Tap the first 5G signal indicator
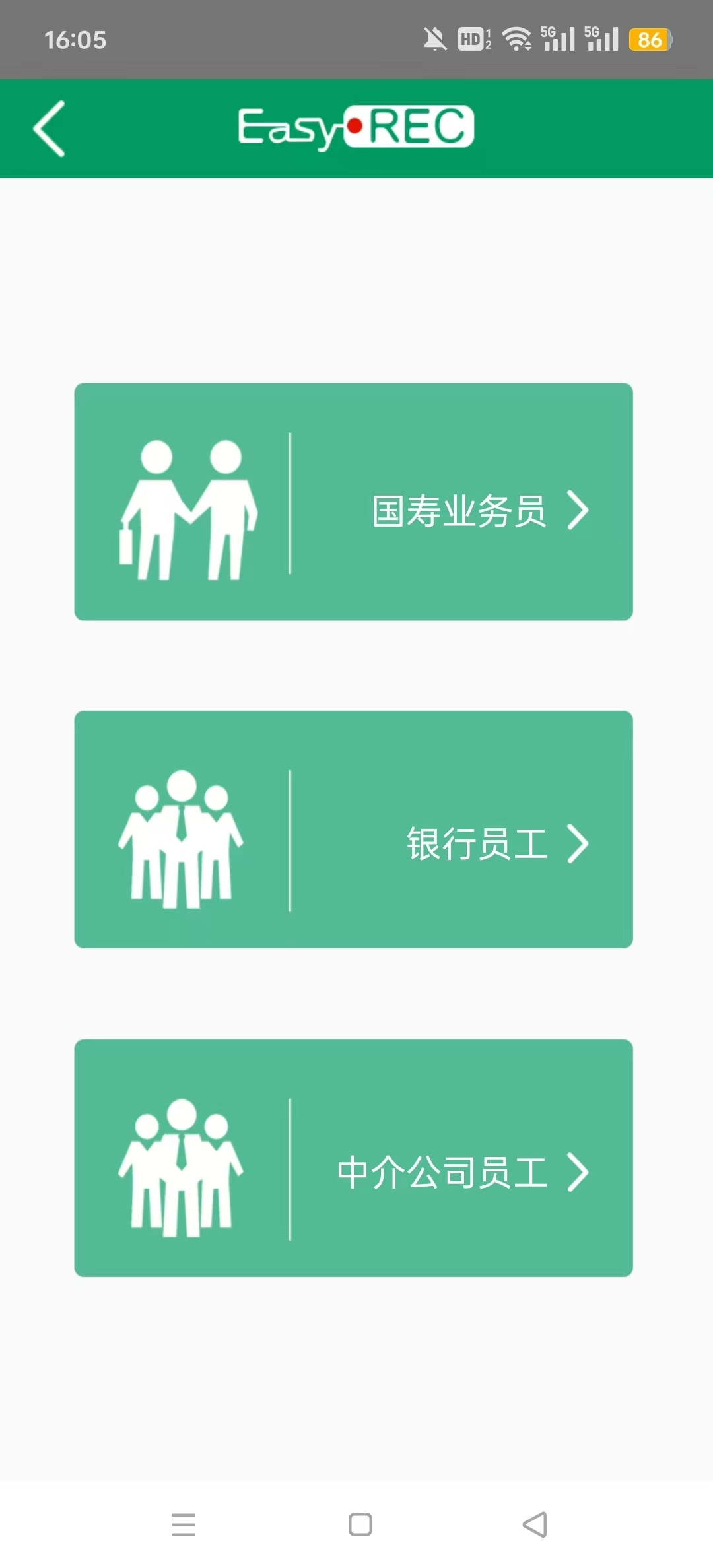The image size is (713, 1568). (x=558, y=38)
